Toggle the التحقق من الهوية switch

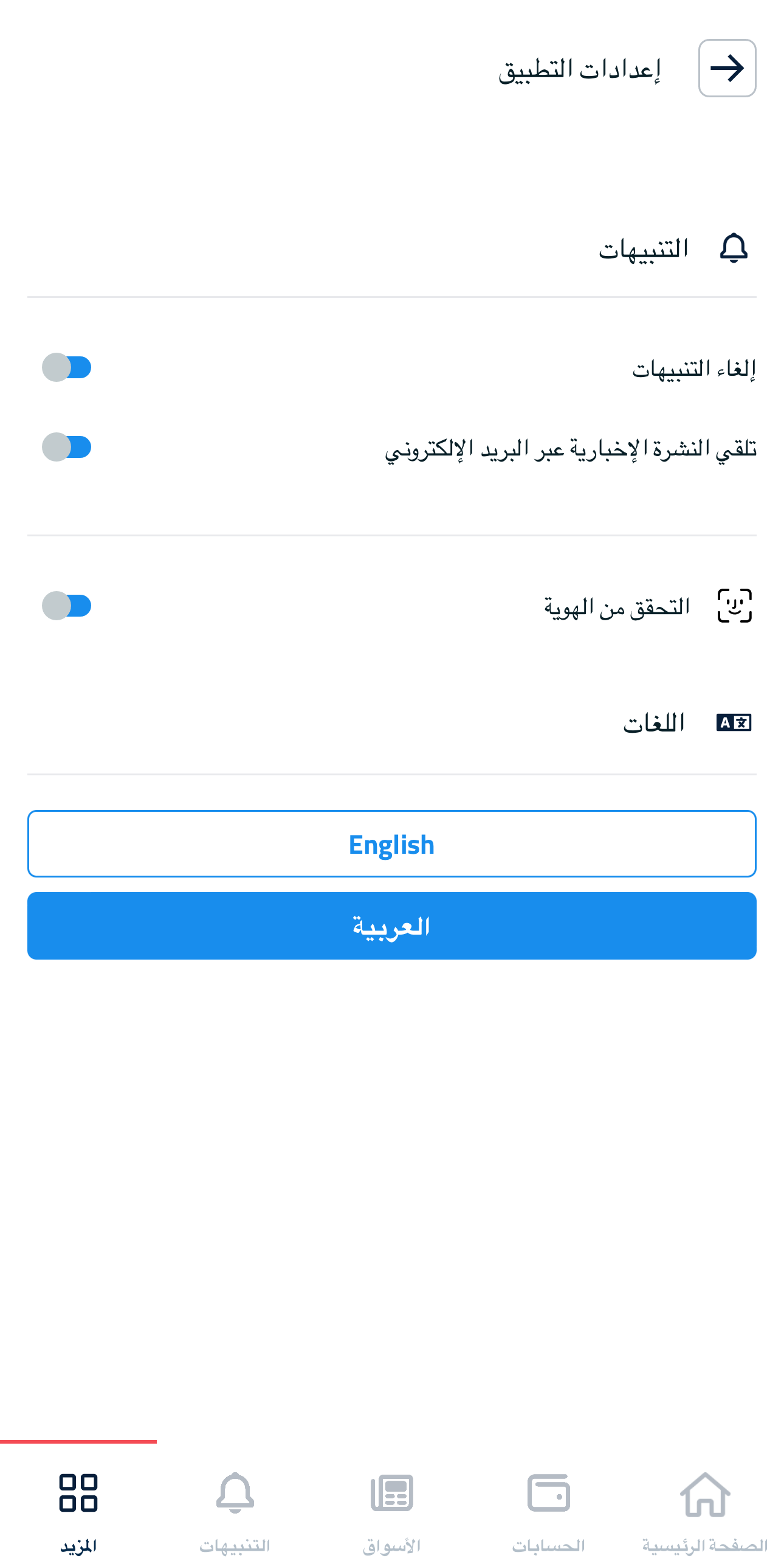click(66, 606)
